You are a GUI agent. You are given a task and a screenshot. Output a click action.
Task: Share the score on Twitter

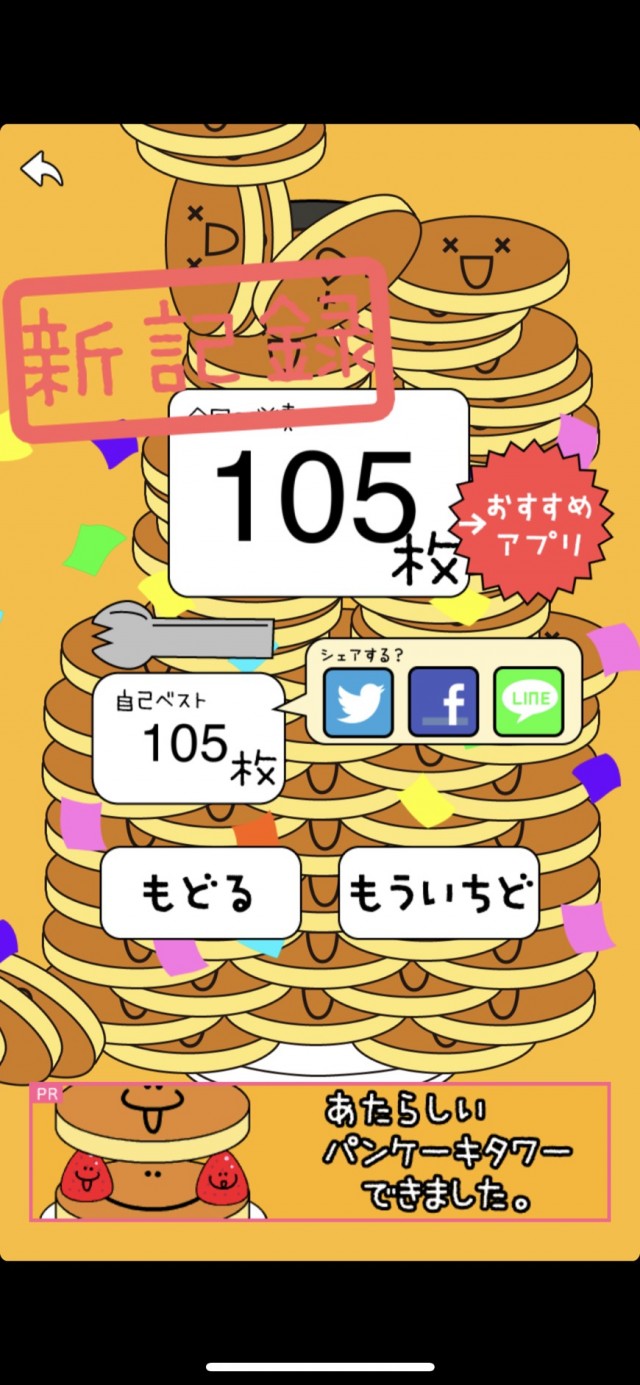click(358, 702)
